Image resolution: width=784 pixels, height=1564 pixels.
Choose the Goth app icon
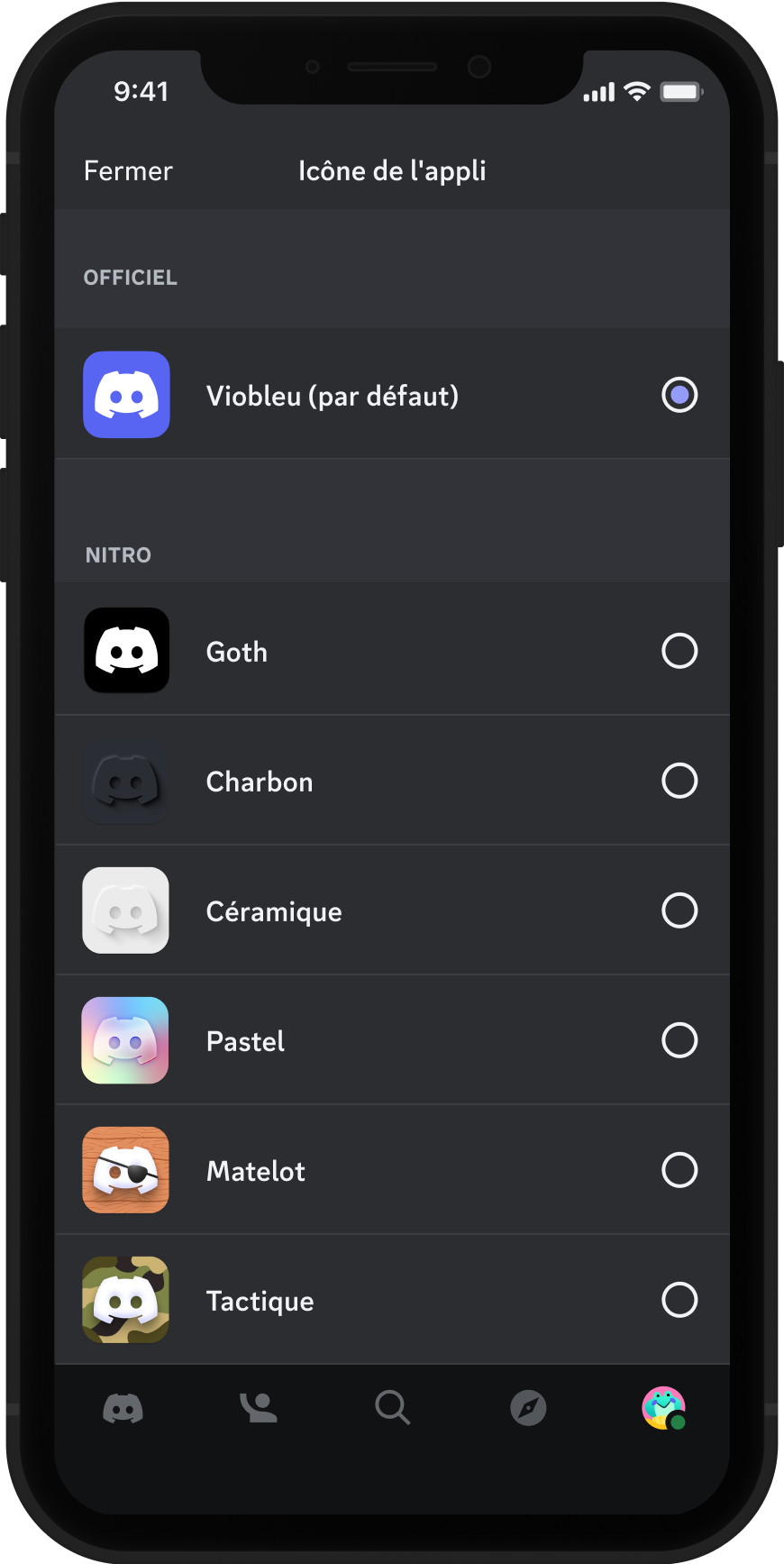point(679,651)
